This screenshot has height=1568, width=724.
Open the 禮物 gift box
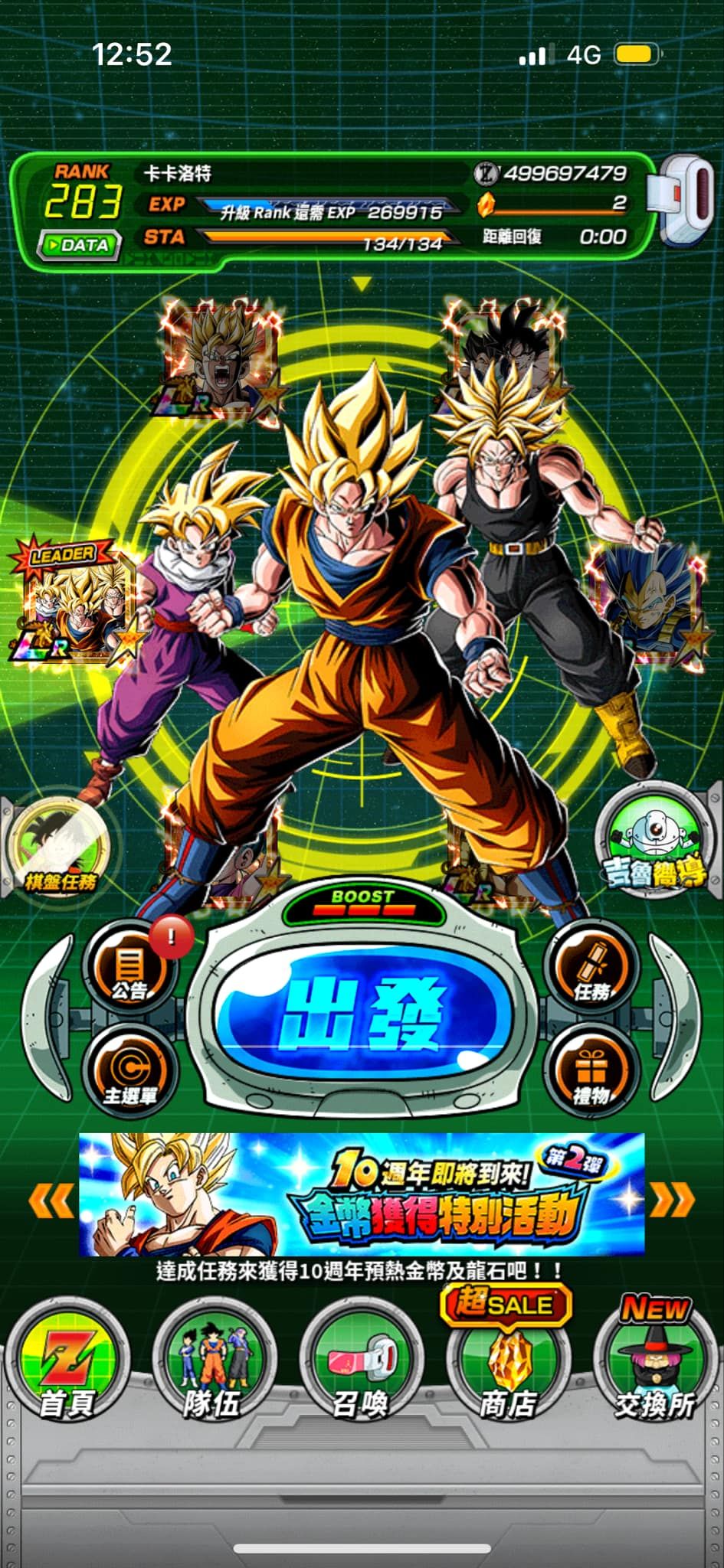tap(592, 1072)
